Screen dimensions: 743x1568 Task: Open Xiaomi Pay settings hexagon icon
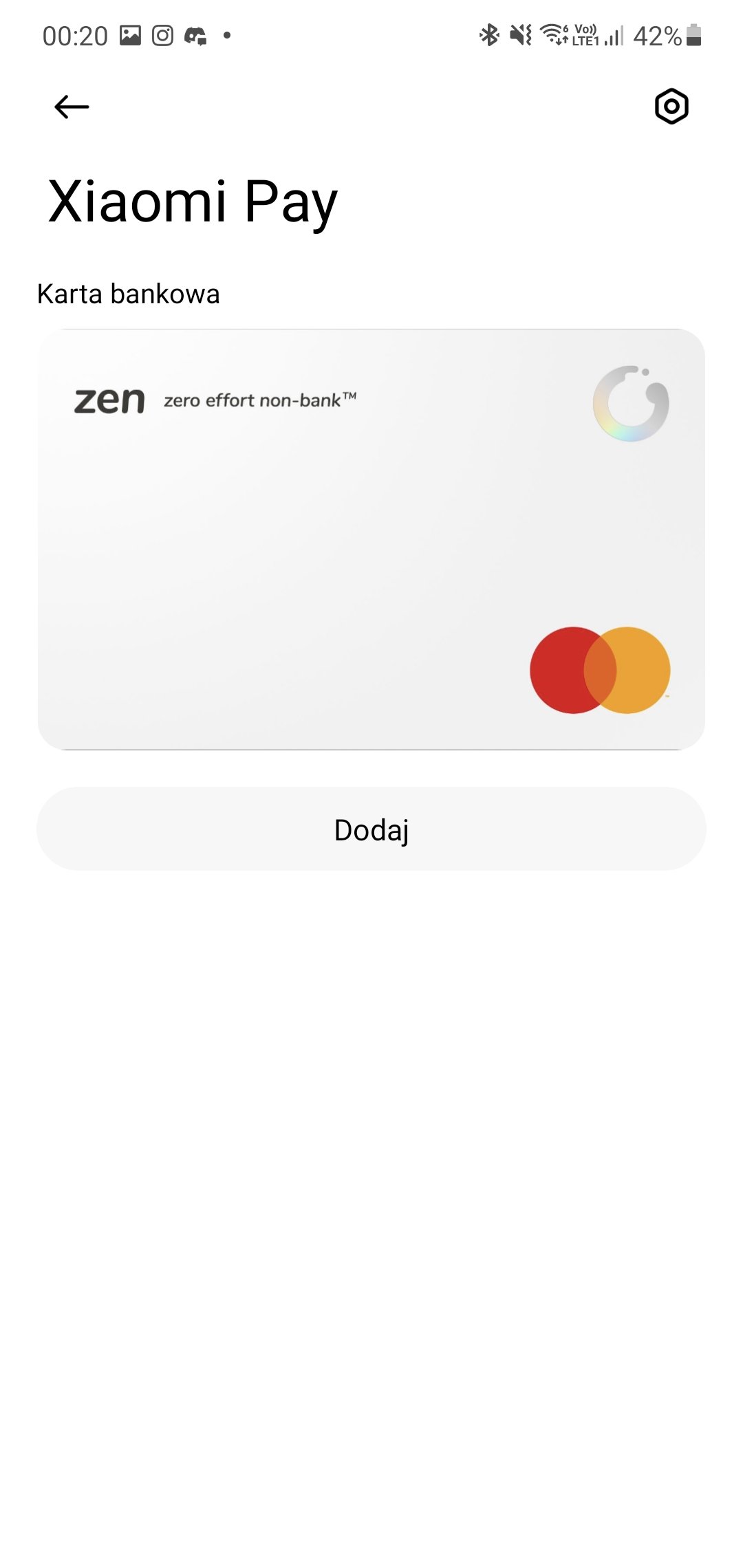pos(671,107)
